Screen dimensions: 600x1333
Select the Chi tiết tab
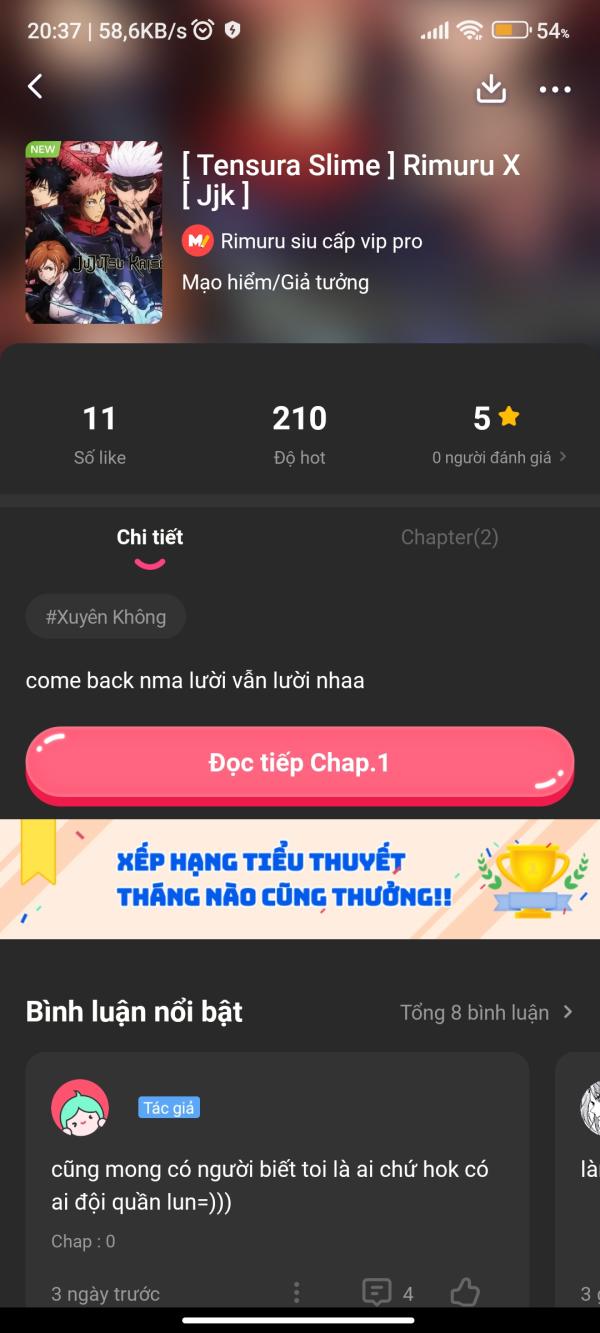[x=150, y=537]
